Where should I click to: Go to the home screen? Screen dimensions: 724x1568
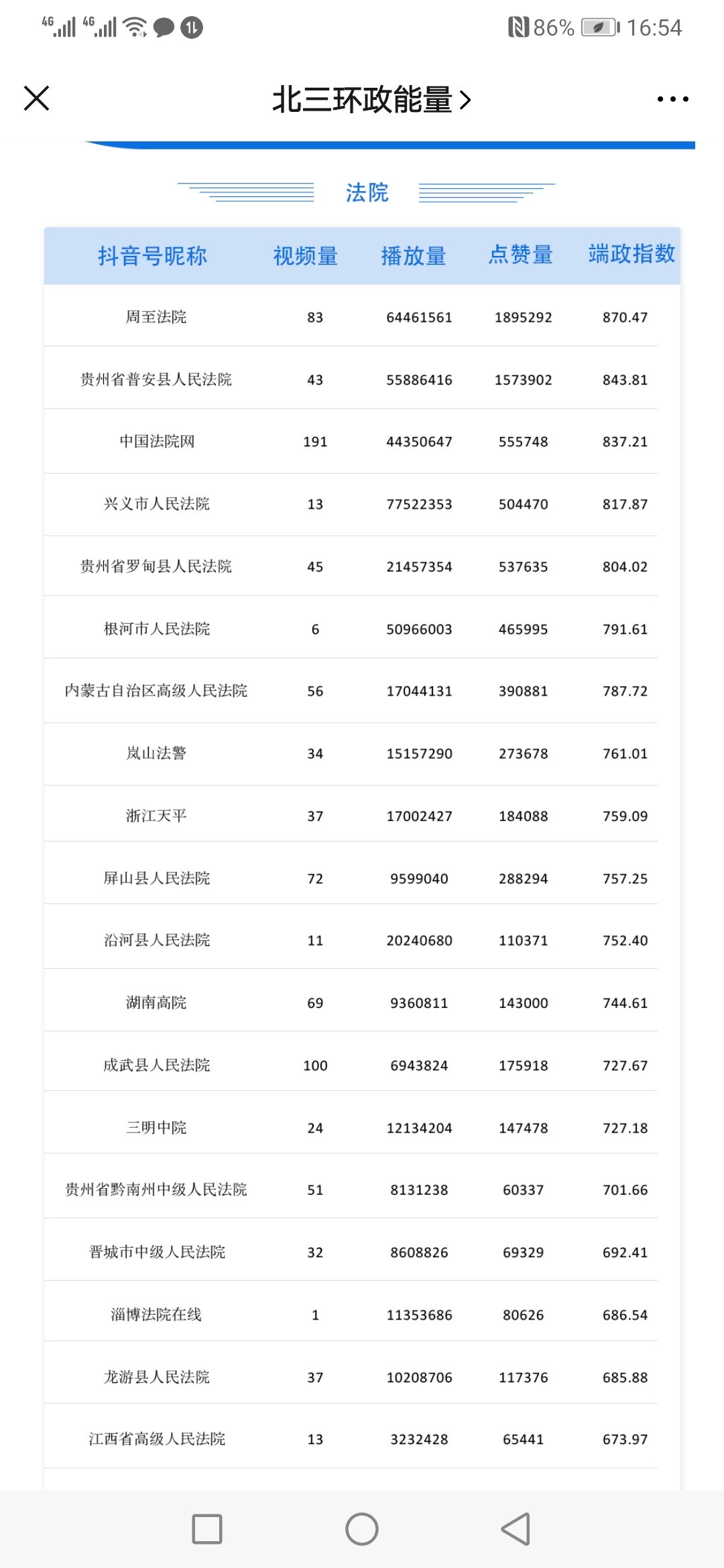[x=362, y=1529]
